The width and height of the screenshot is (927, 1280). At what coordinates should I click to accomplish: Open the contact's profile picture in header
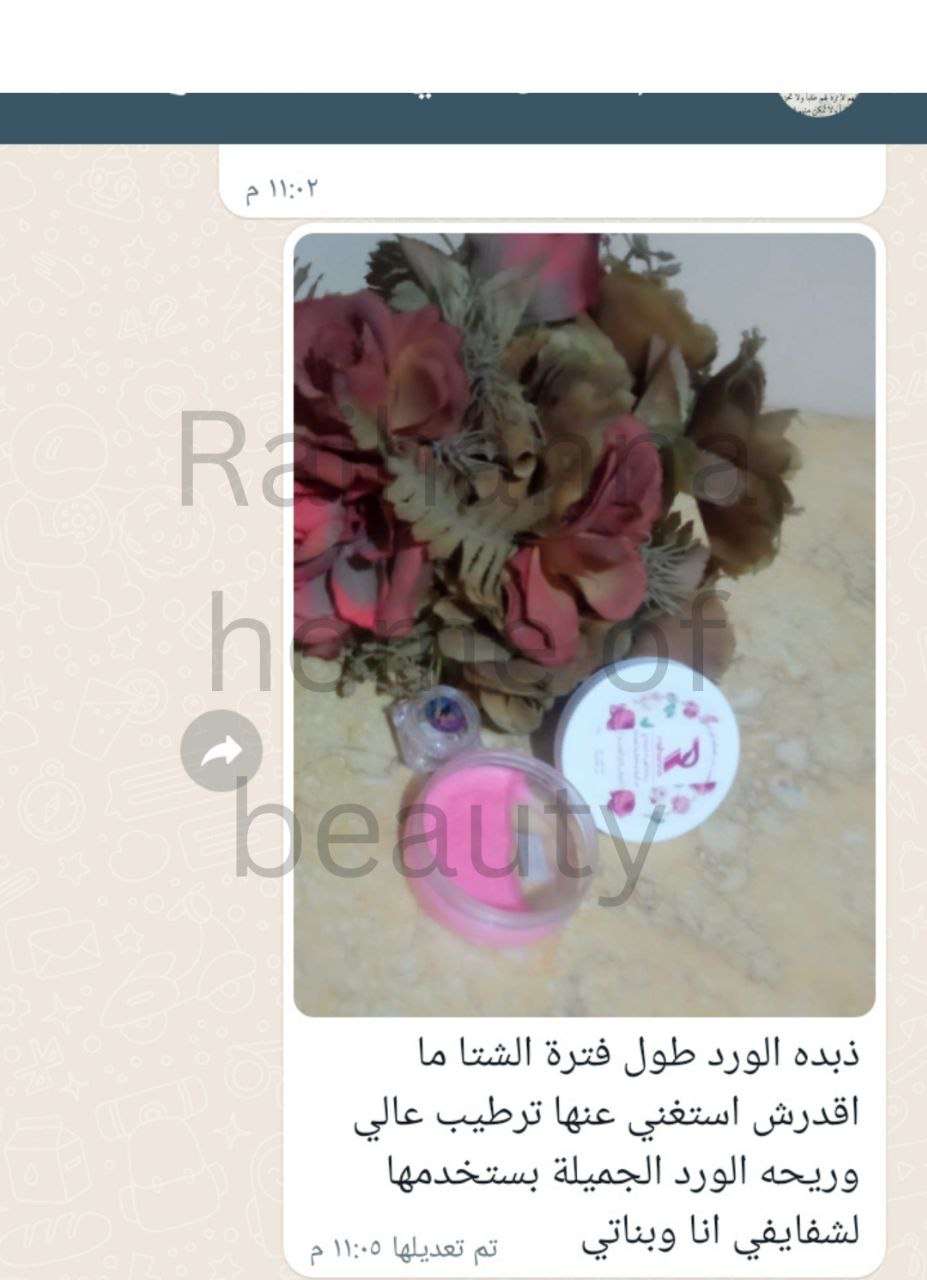[x=819, y=103]
